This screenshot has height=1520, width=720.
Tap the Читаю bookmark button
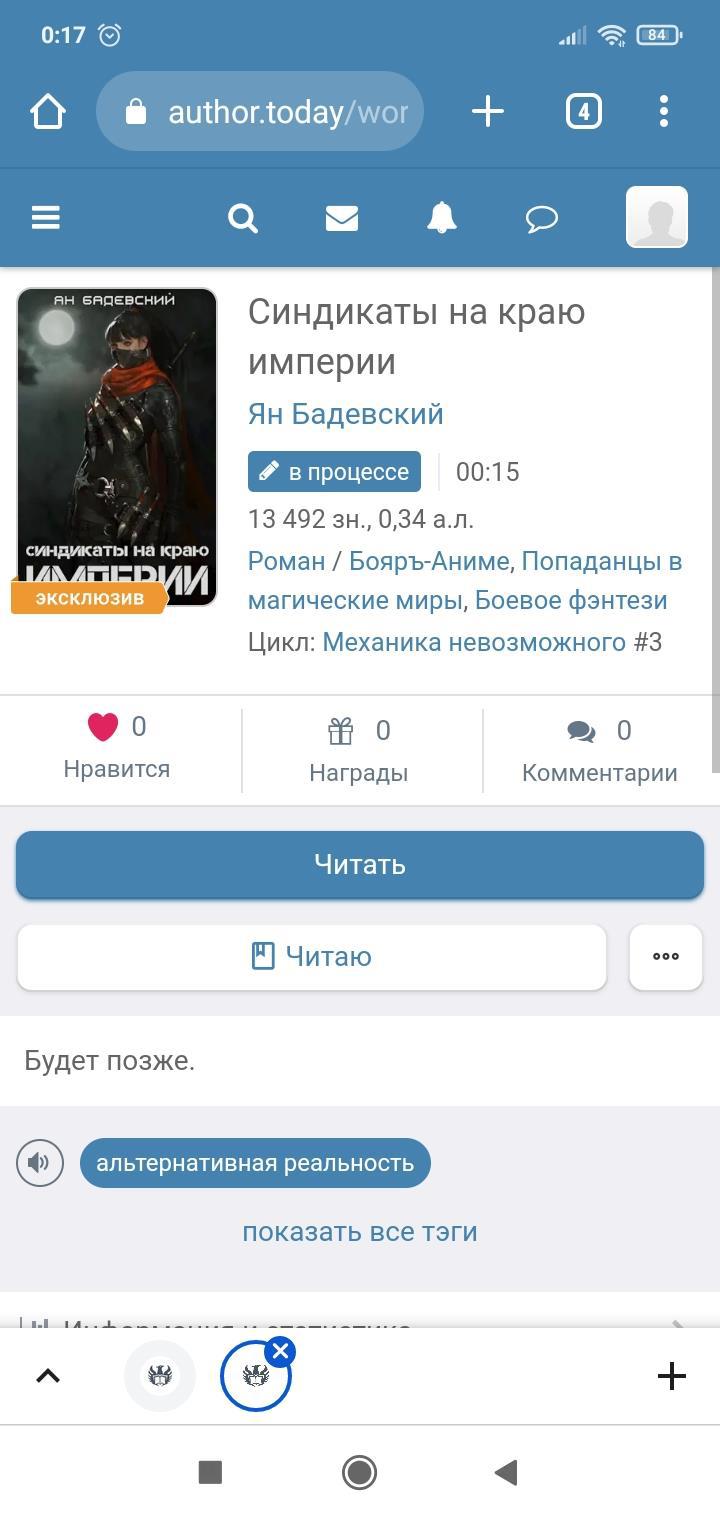(311, 957)
